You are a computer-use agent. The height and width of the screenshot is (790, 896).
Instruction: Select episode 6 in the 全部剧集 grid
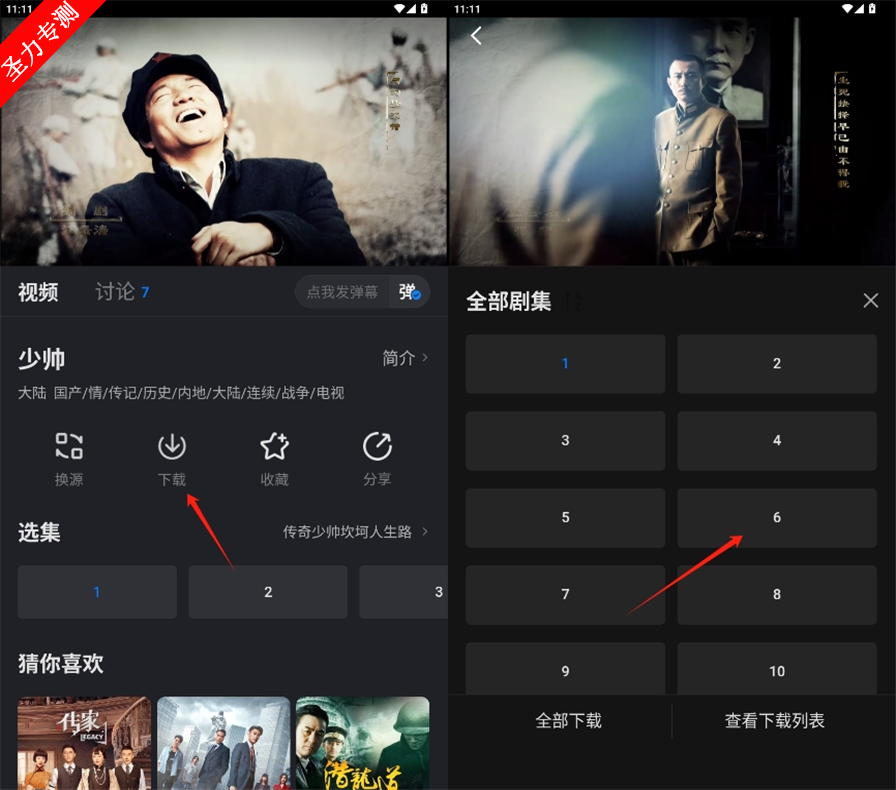click(777, 518)
